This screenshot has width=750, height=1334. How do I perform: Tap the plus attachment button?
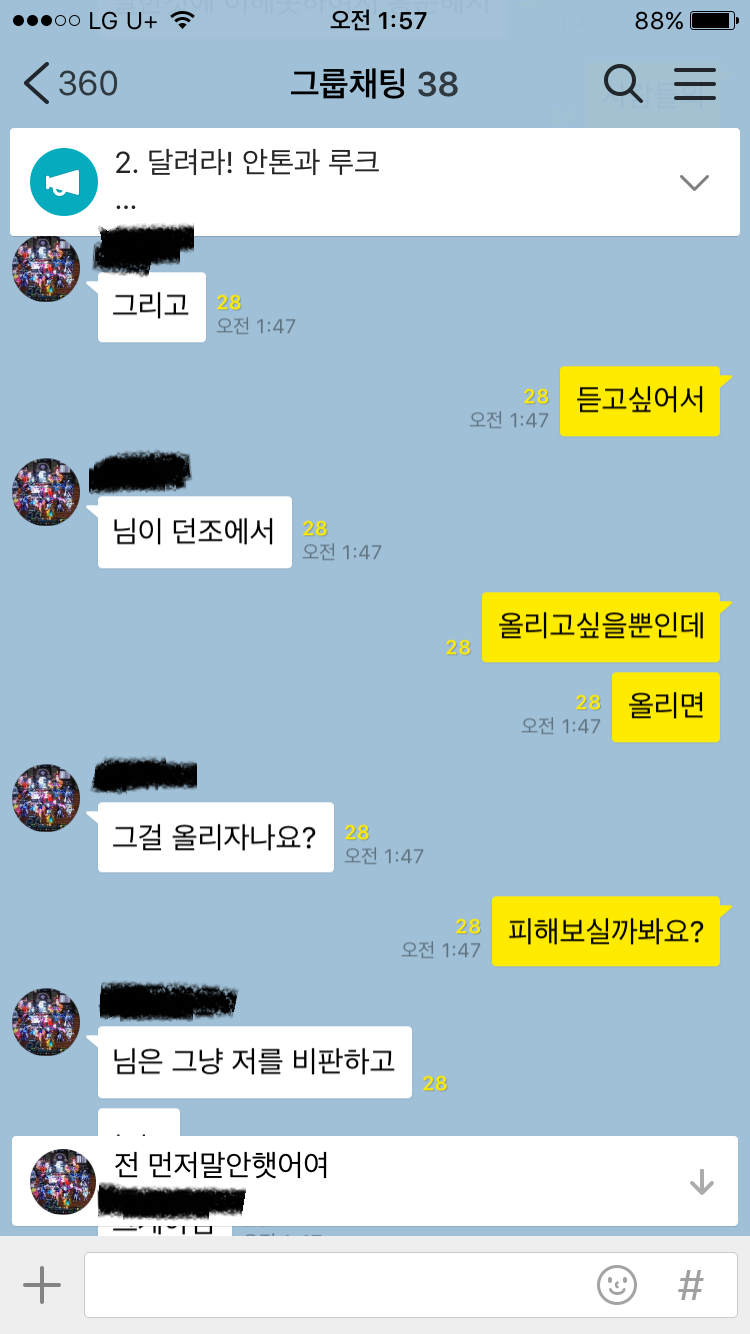(x=42, y=1284)
